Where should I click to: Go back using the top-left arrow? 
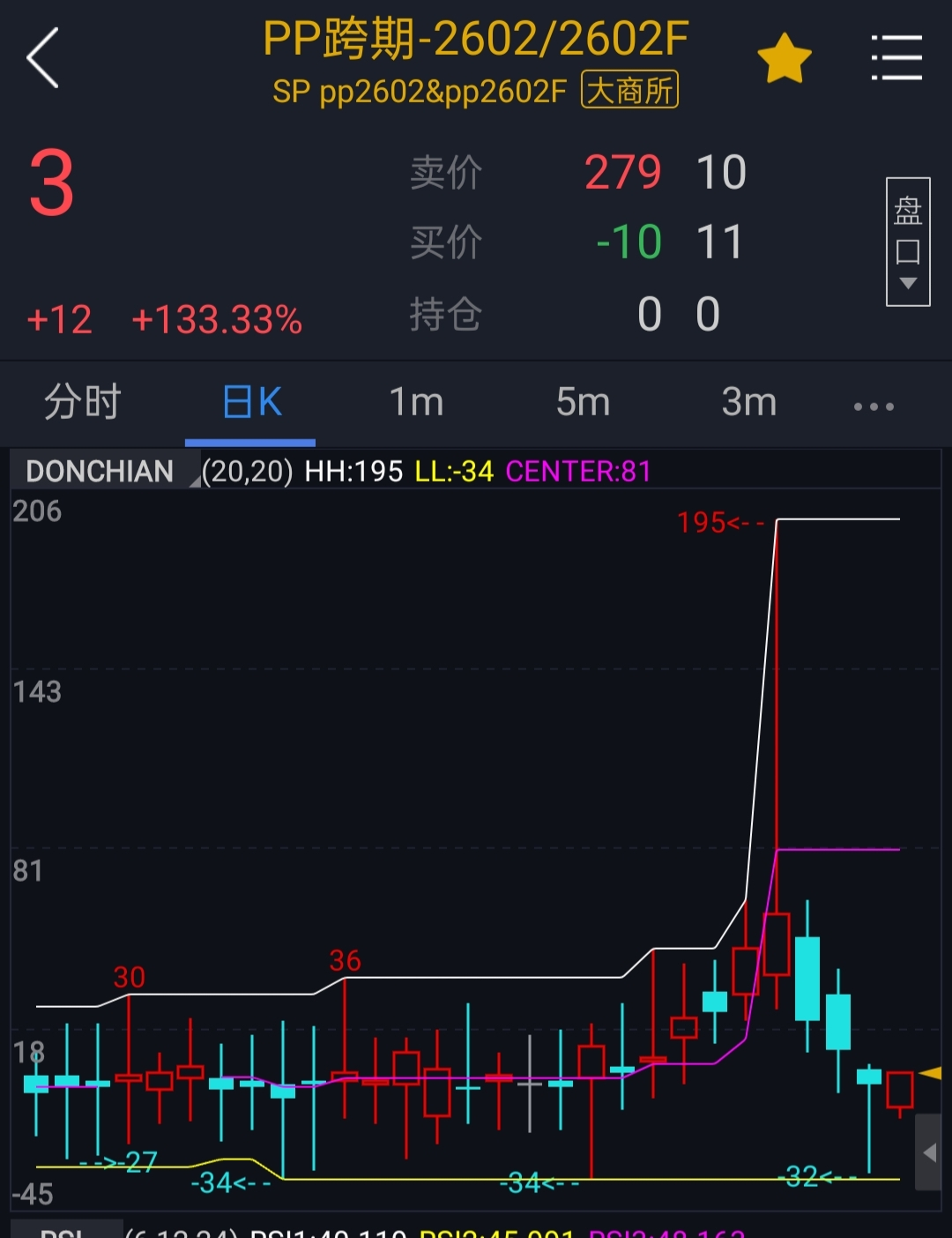click(x=43, y=58)
